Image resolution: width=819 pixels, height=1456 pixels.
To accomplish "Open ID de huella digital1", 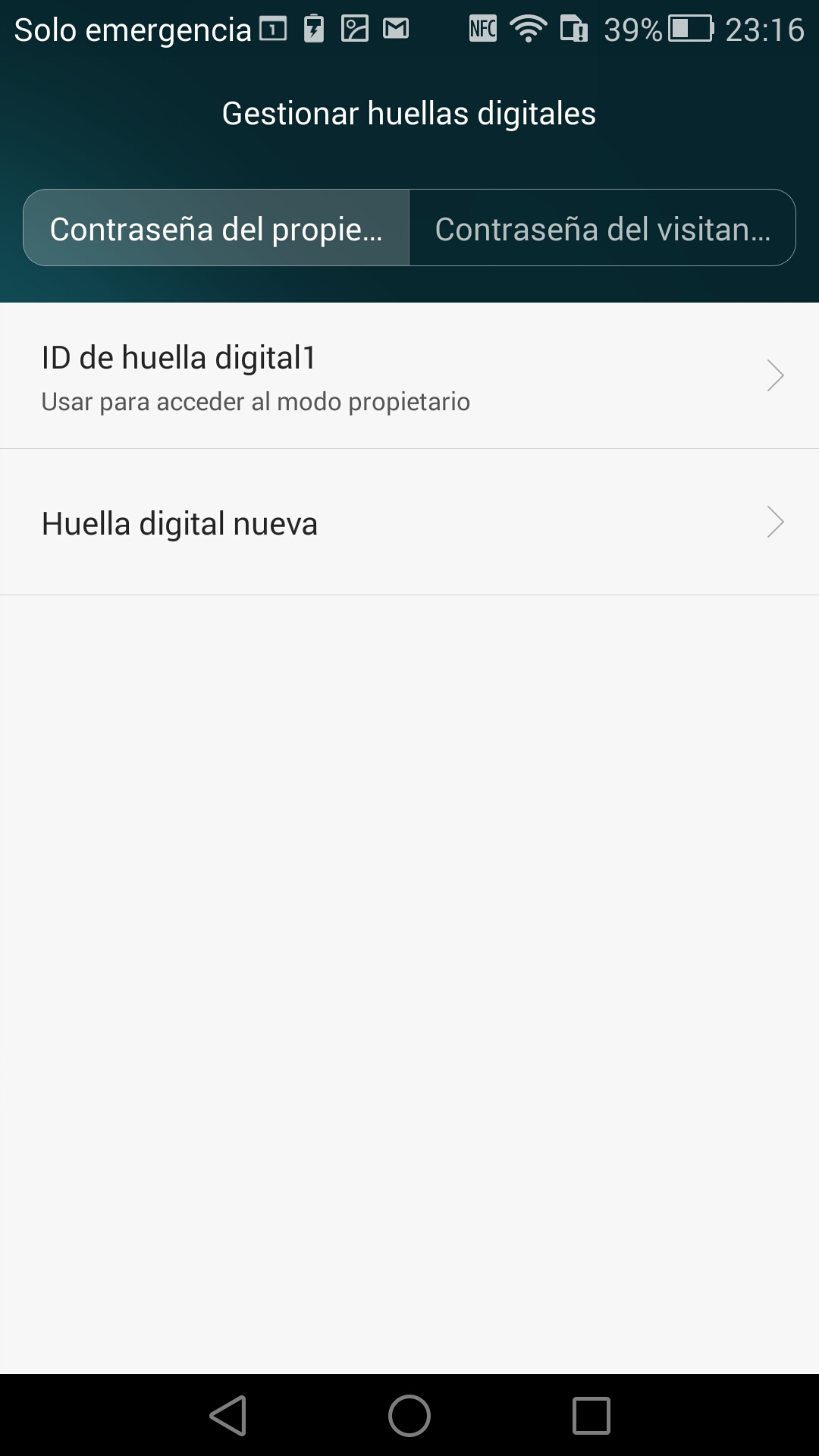I will [x=409, y=376].
